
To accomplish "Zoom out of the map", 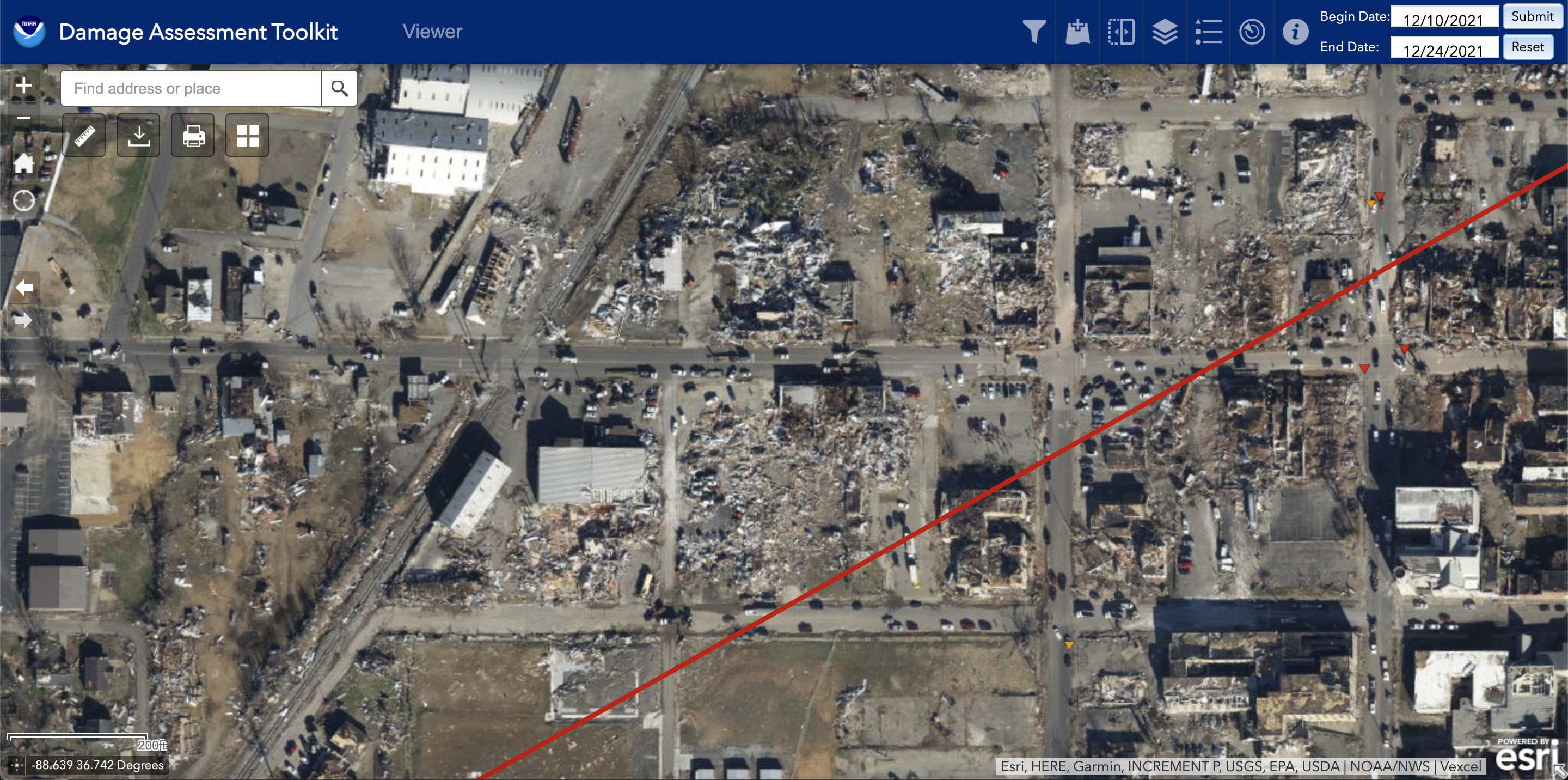I will tap(24, 118).
